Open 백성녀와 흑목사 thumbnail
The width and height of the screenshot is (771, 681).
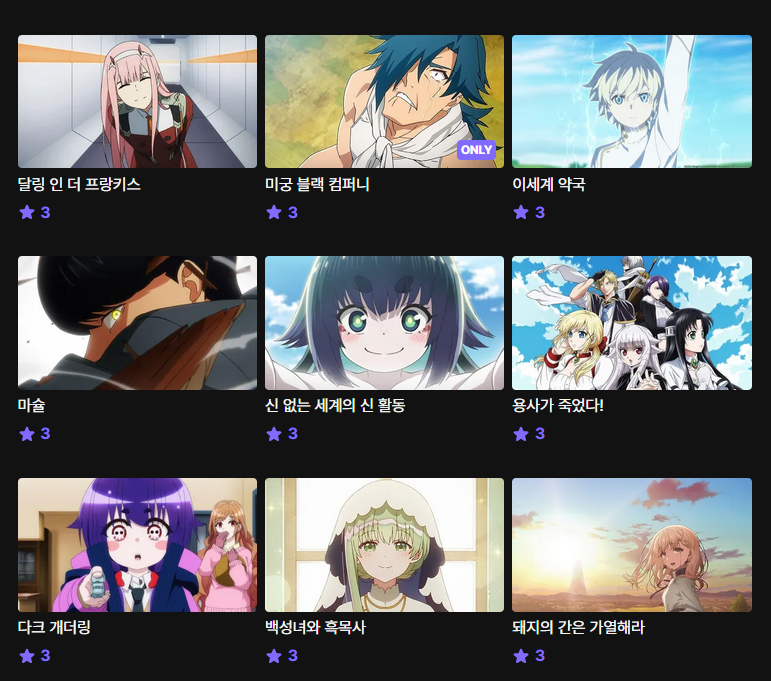click(x=384, y=545)
